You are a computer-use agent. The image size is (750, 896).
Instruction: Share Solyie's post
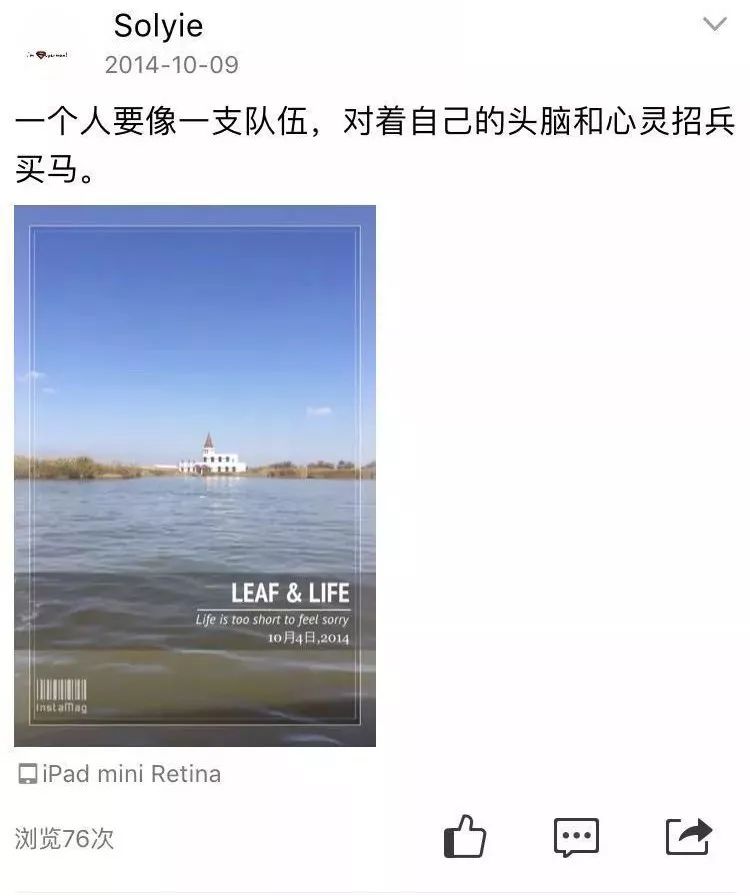688,836
